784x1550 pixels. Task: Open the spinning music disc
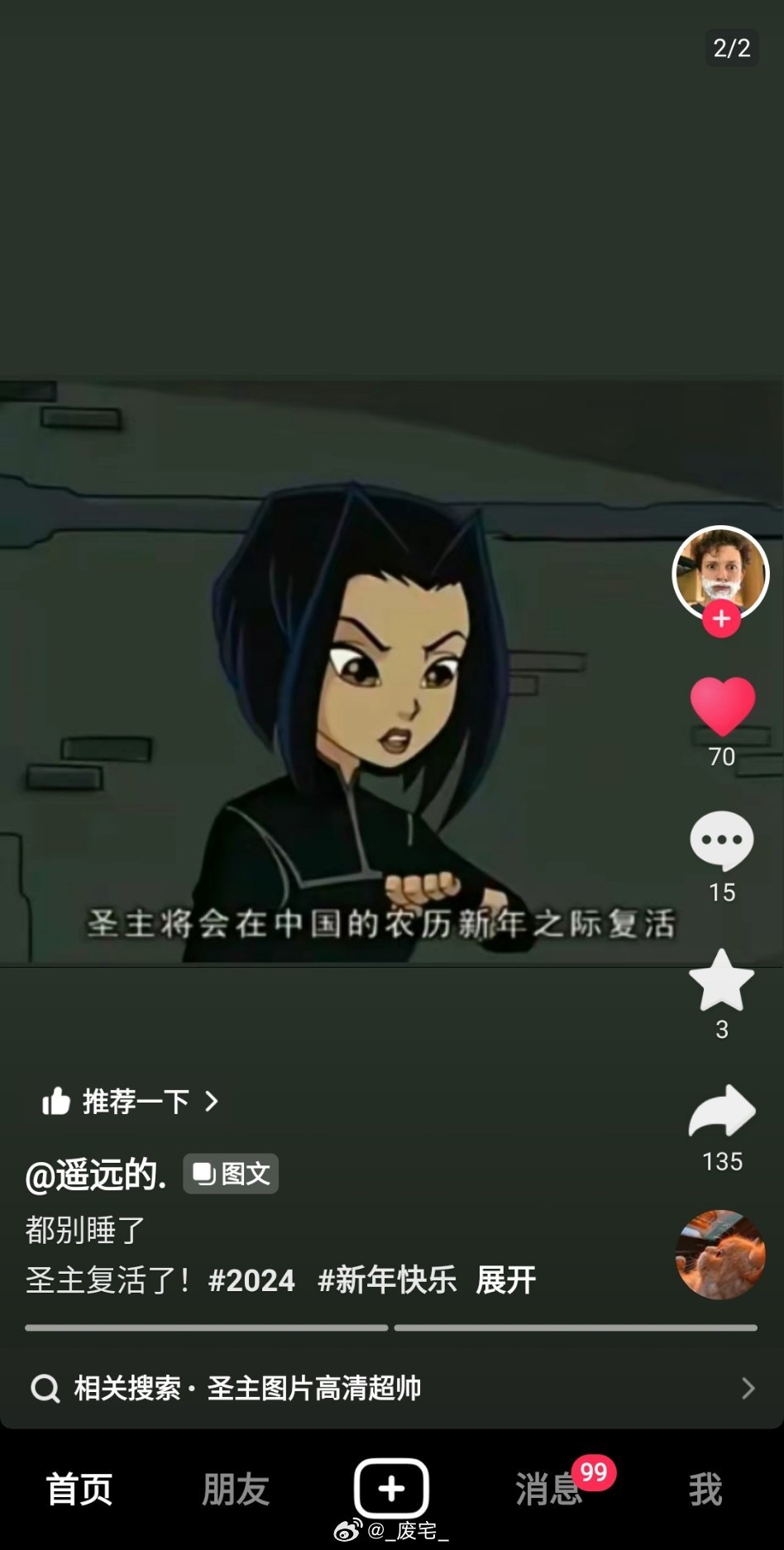point(720,1254)
